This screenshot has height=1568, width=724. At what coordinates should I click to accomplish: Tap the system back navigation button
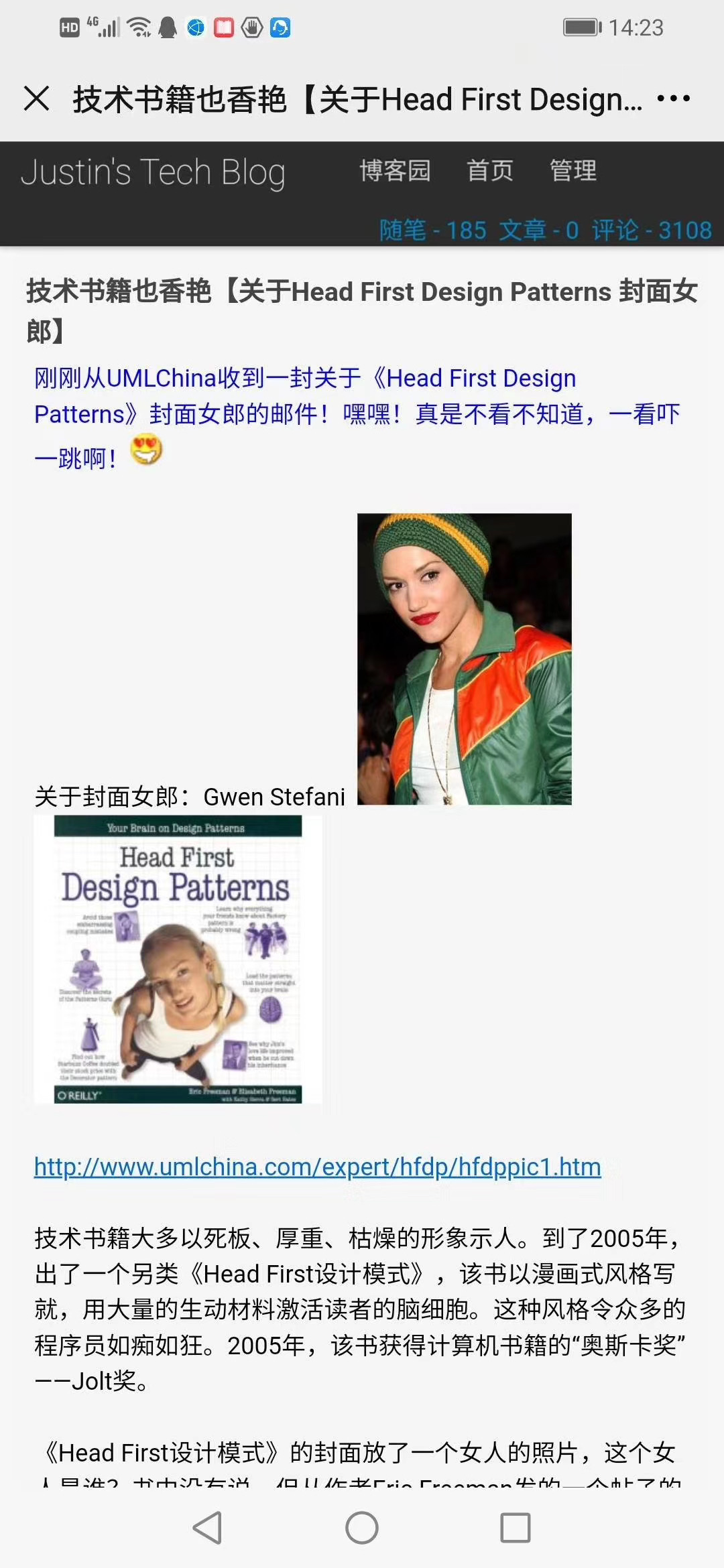pyautogui.click(x=207, y=1528)
